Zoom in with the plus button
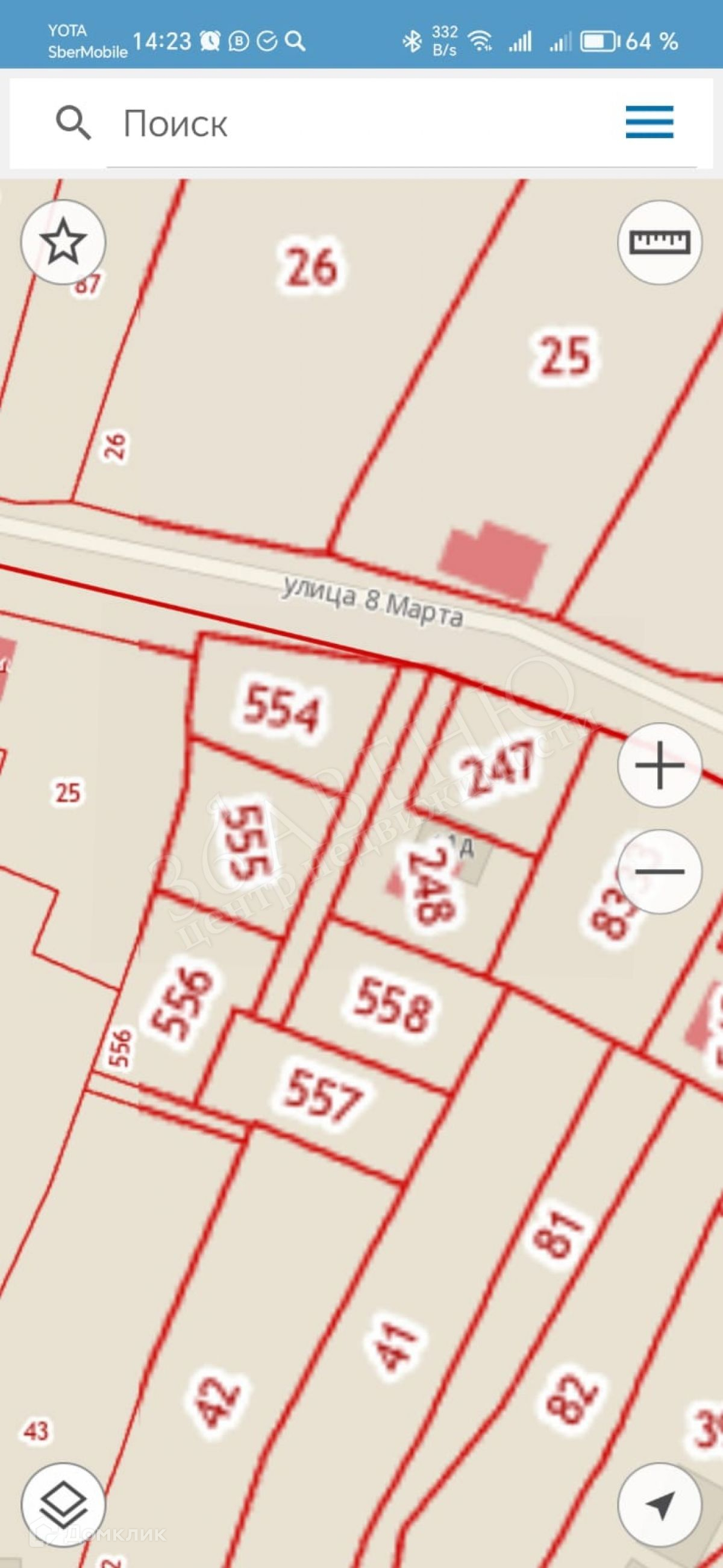The width and height of the screenshot is (723, 1568). coord(660,765)
